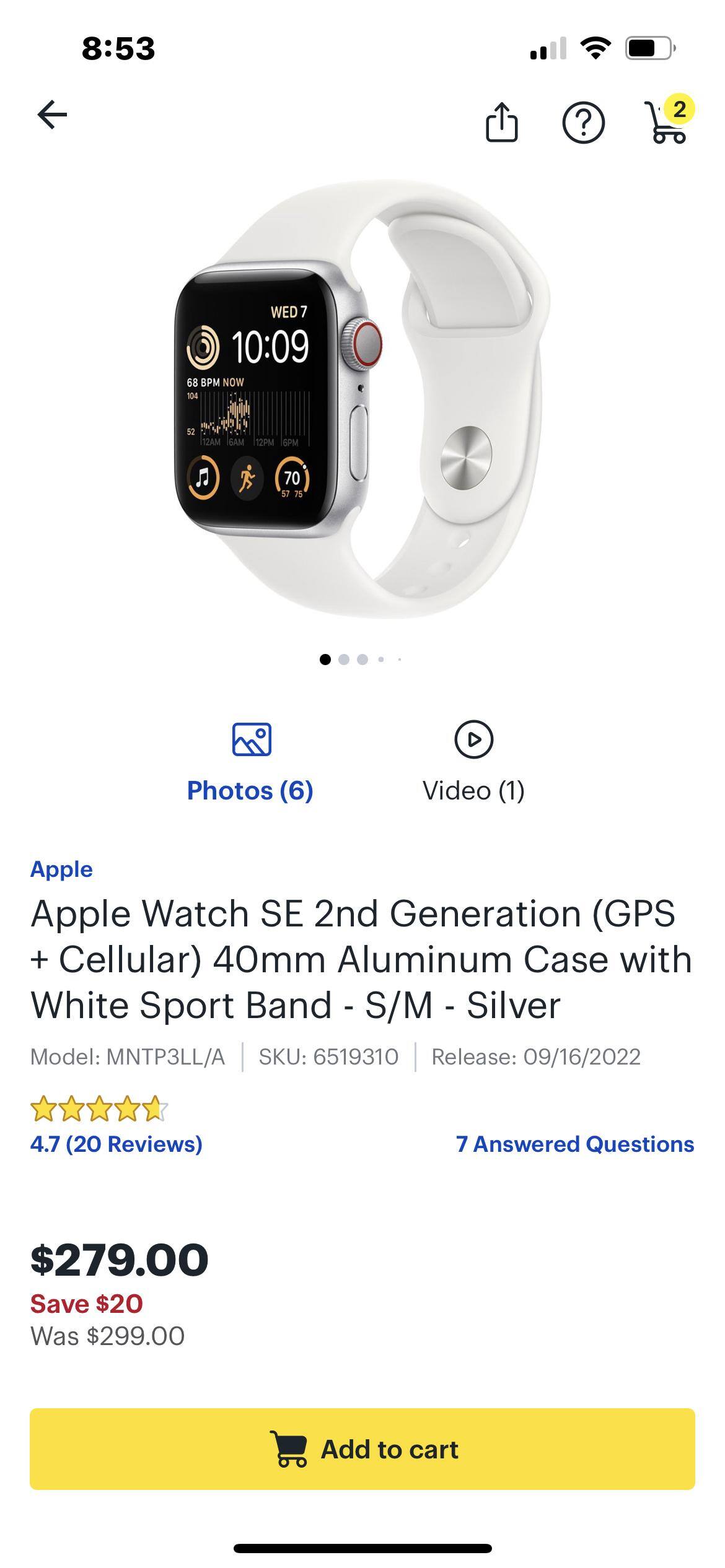Play the product Video (1)

[x=473, y=738]
